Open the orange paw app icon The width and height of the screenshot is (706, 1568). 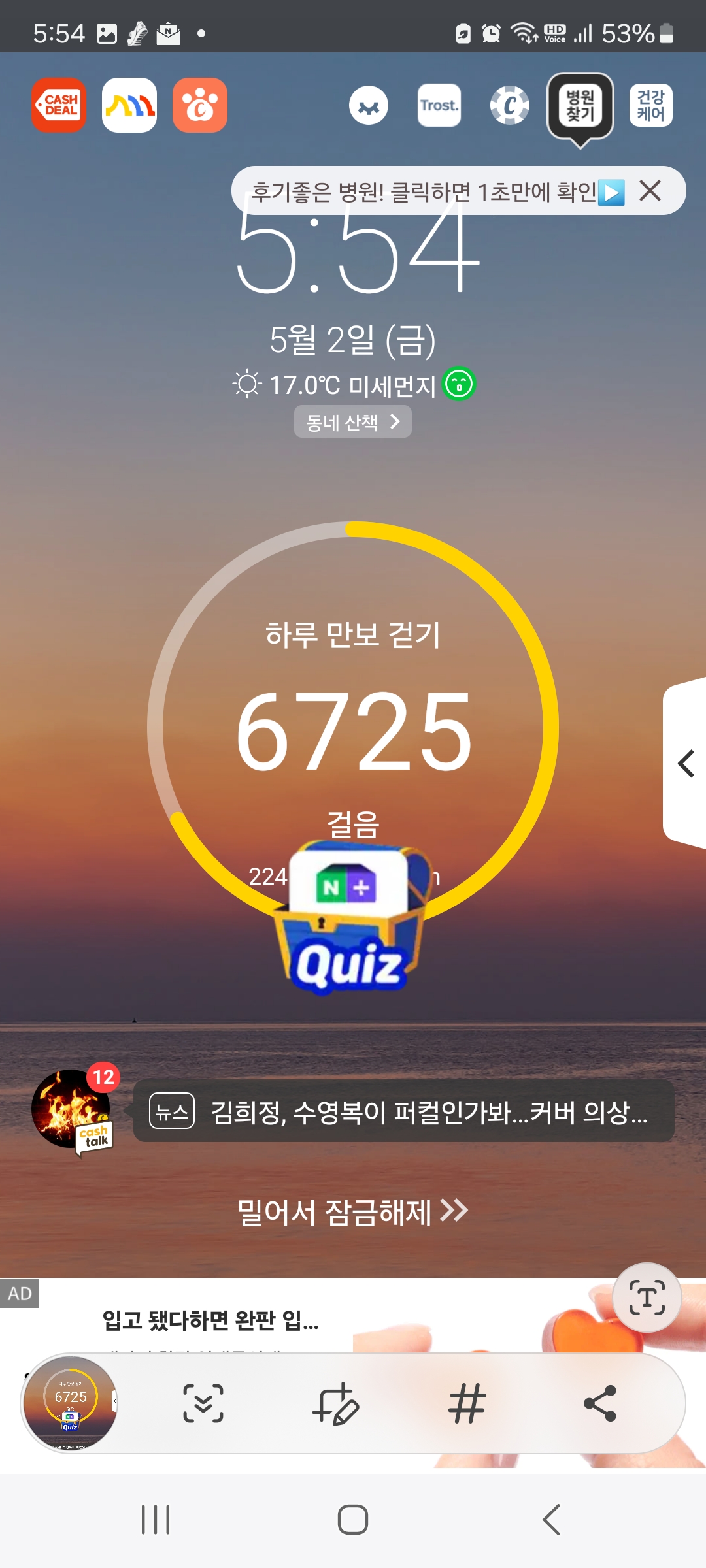200,105
